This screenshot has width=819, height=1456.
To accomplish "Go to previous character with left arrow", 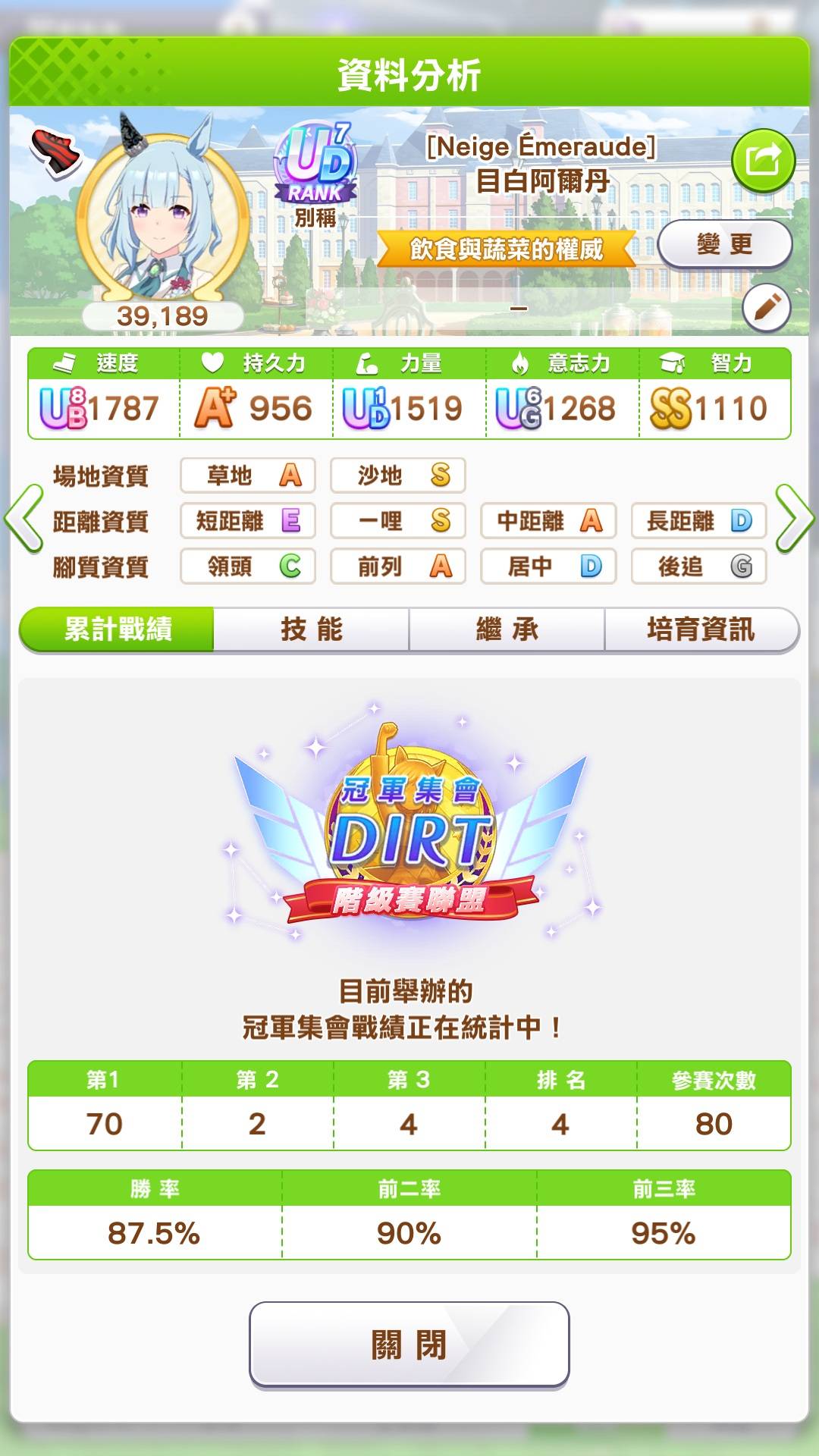I will (x=24, y=519).
